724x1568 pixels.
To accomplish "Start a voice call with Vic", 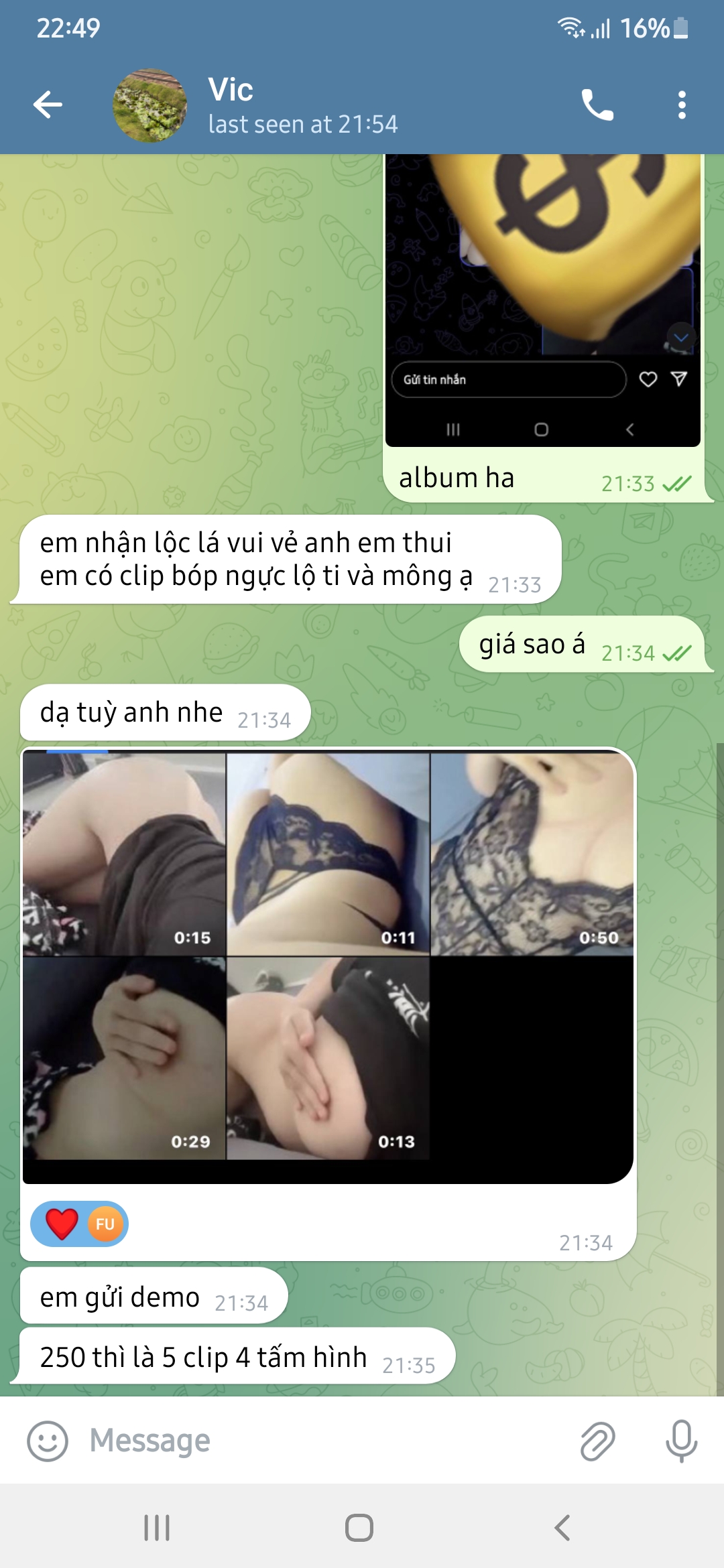I will click(x=597, y=105).
